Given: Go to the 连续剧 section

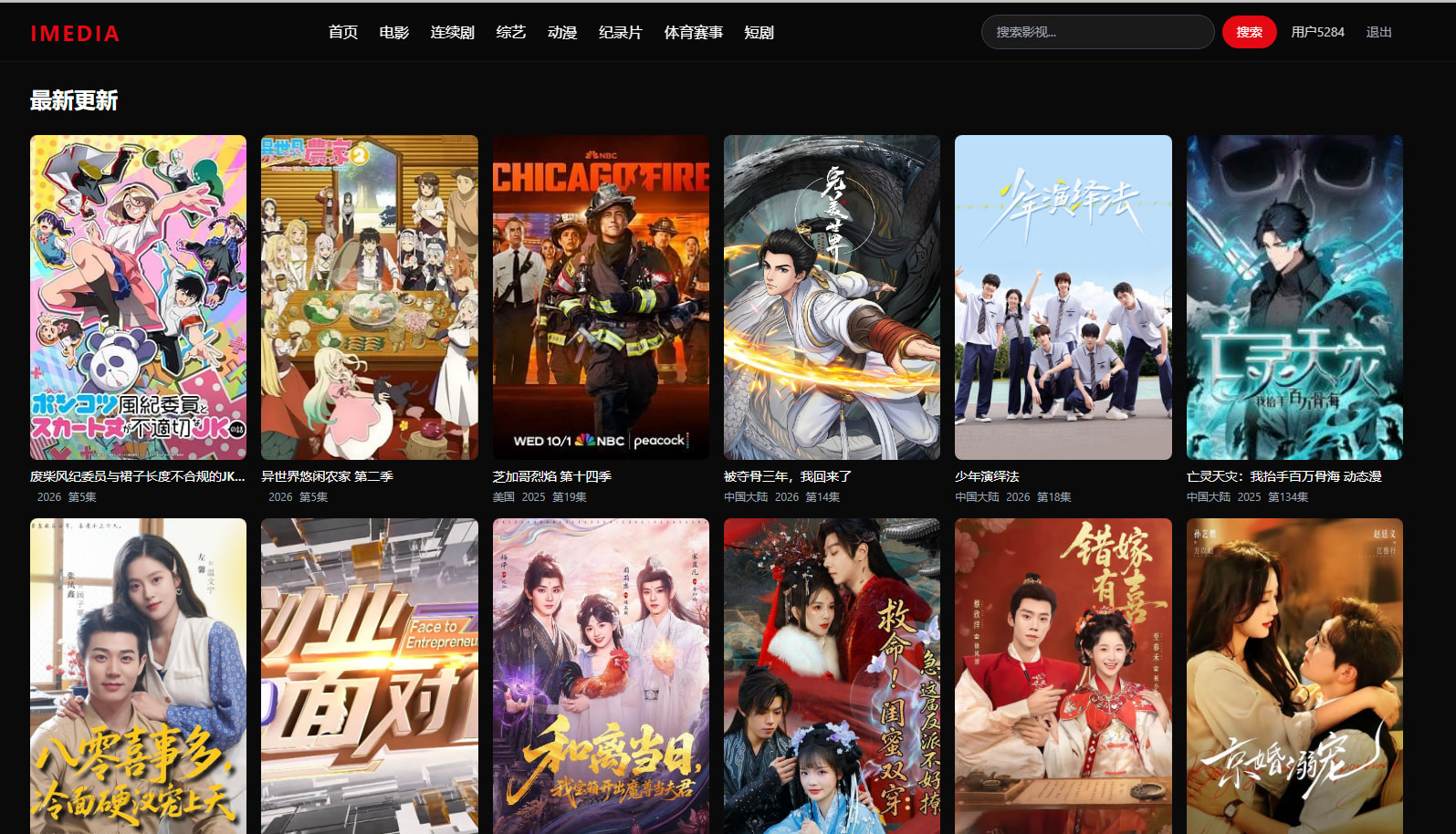Looking at the screenshot, I should pyautogui.click(x=452, y=32).
